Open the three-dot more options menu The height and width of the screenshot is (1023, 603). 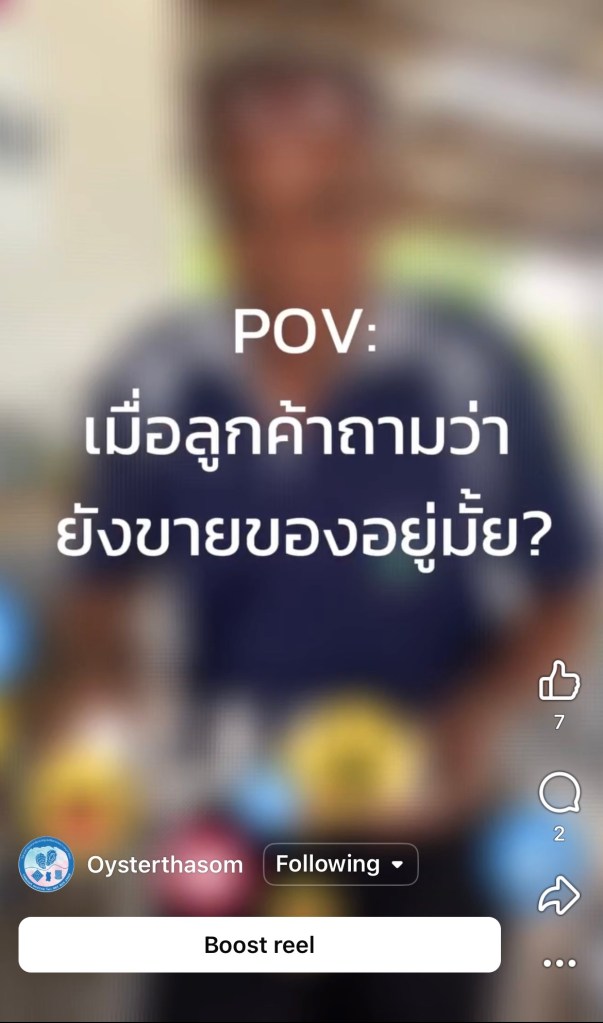[559, 964]
